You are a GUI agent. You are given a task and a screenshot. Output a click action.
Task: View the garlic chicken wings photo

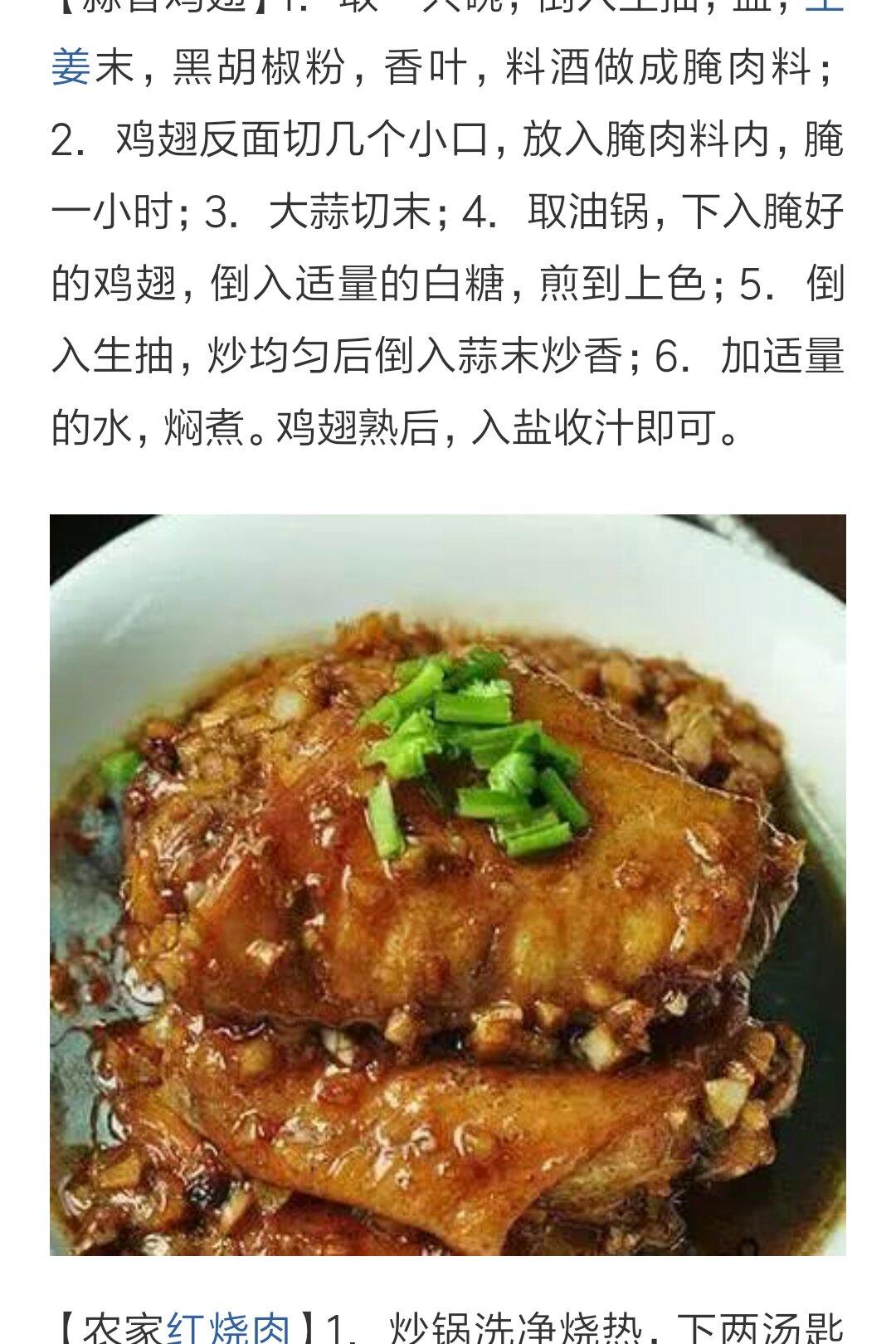[448, 884]
